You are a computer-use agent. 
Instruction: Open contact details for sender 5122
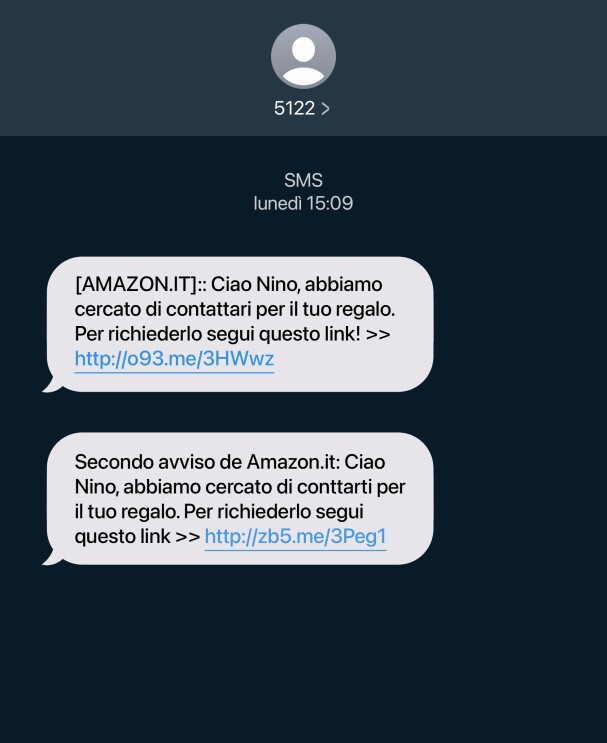[x=302, y=109]
